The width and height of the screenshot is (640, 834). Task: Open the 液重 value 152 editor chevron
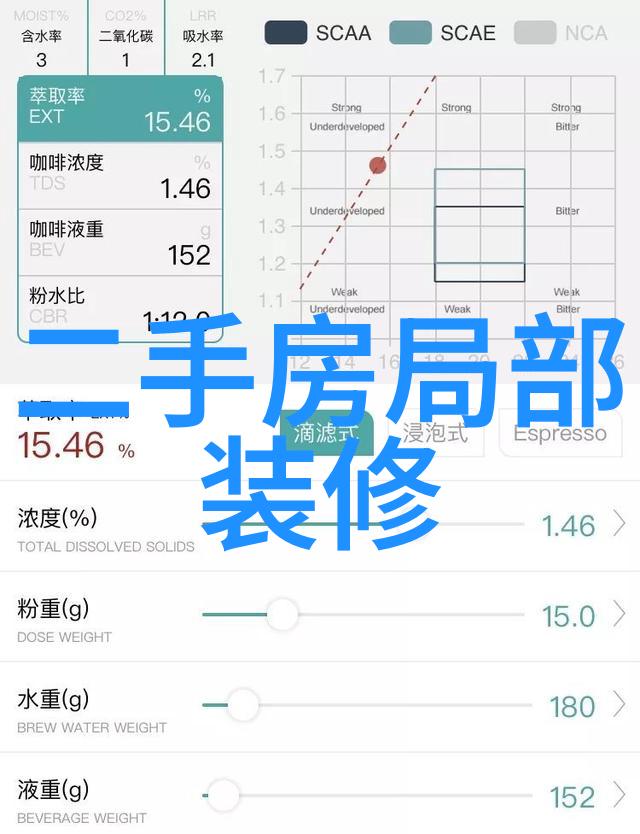620,797
